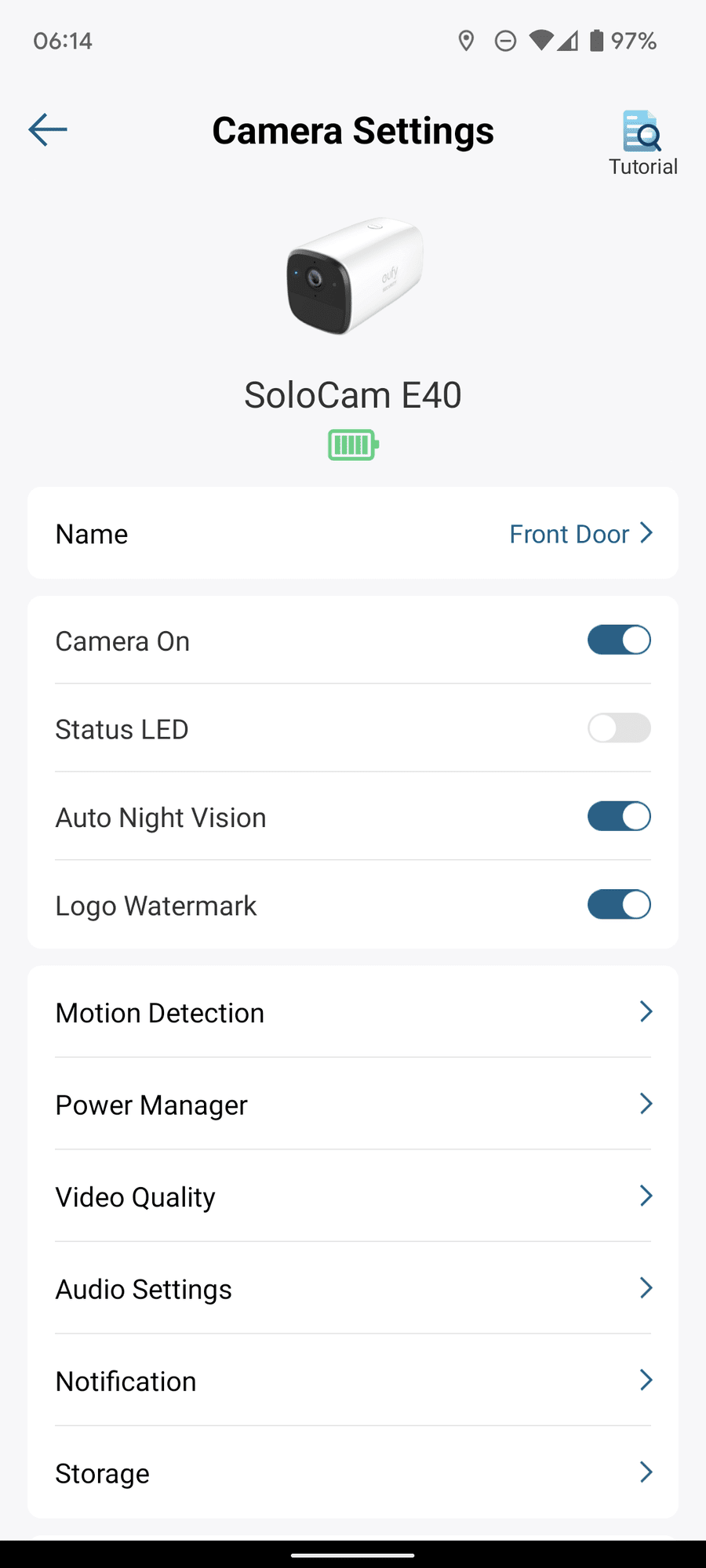Turn off the Camera On switch
Screen dimensions: 706x1568
(x=619, y=641)
